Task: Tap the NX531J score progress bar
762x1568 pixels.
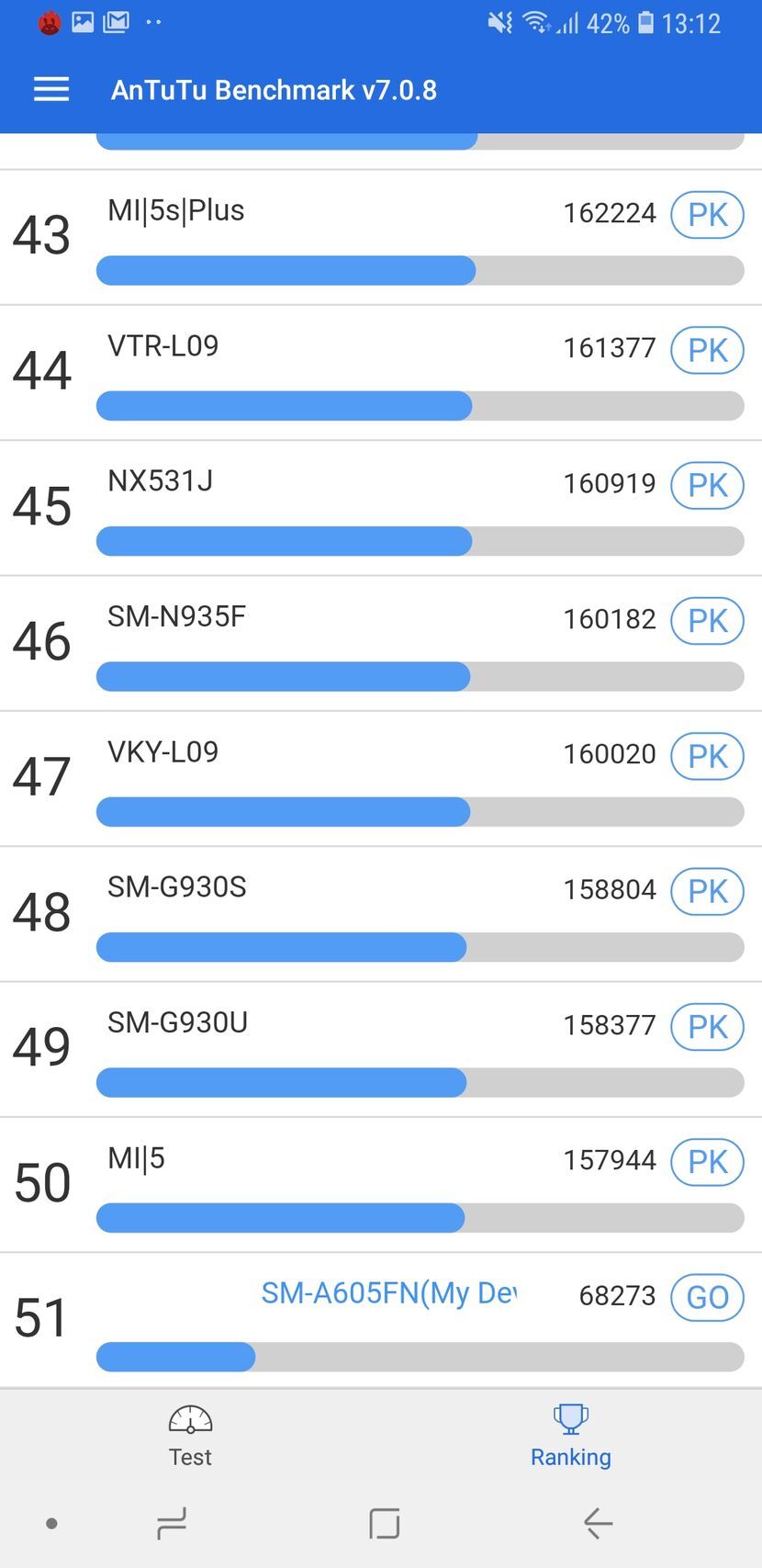Action: coord(420,541)
